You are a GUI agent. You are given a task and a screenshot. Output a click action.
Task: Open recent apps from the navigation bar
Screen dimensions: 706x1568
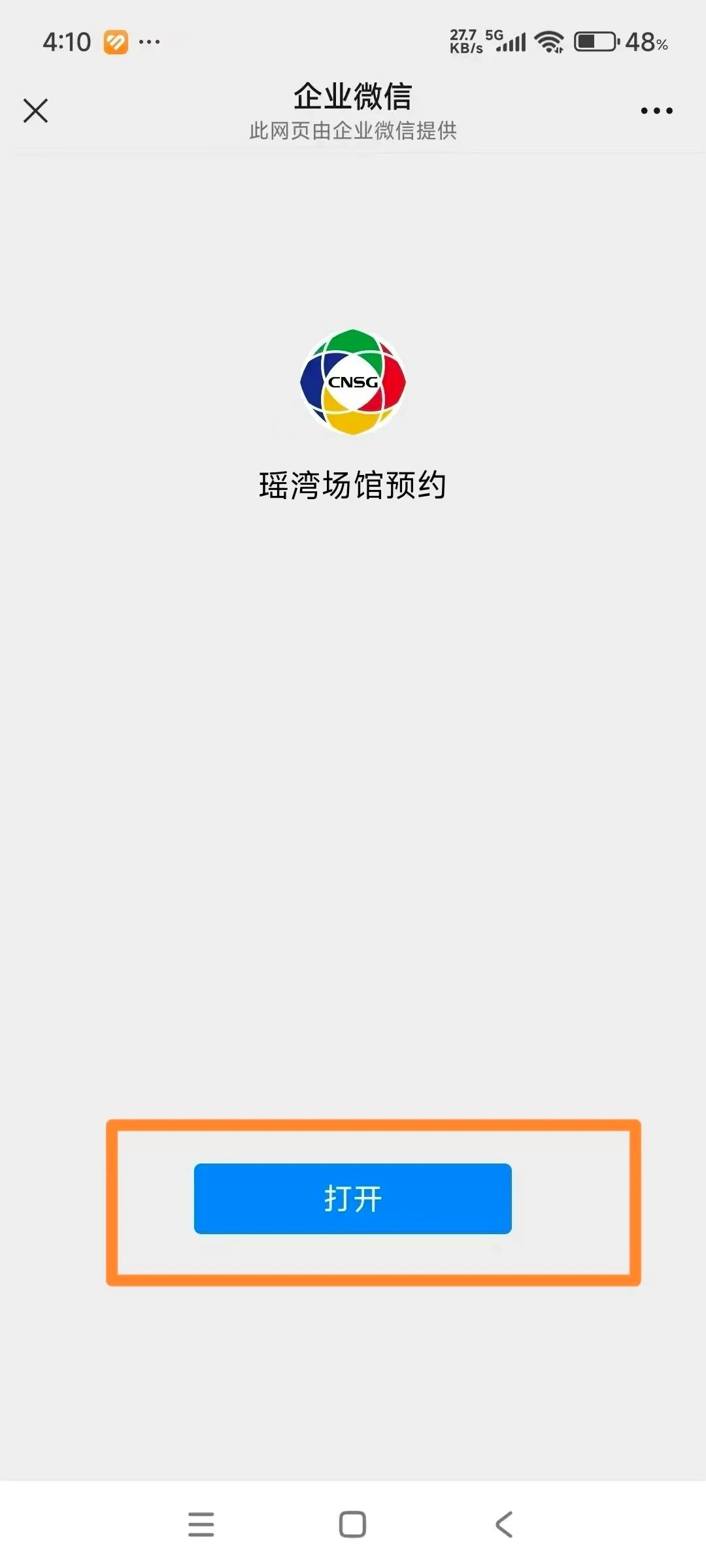click(201, 1524)
